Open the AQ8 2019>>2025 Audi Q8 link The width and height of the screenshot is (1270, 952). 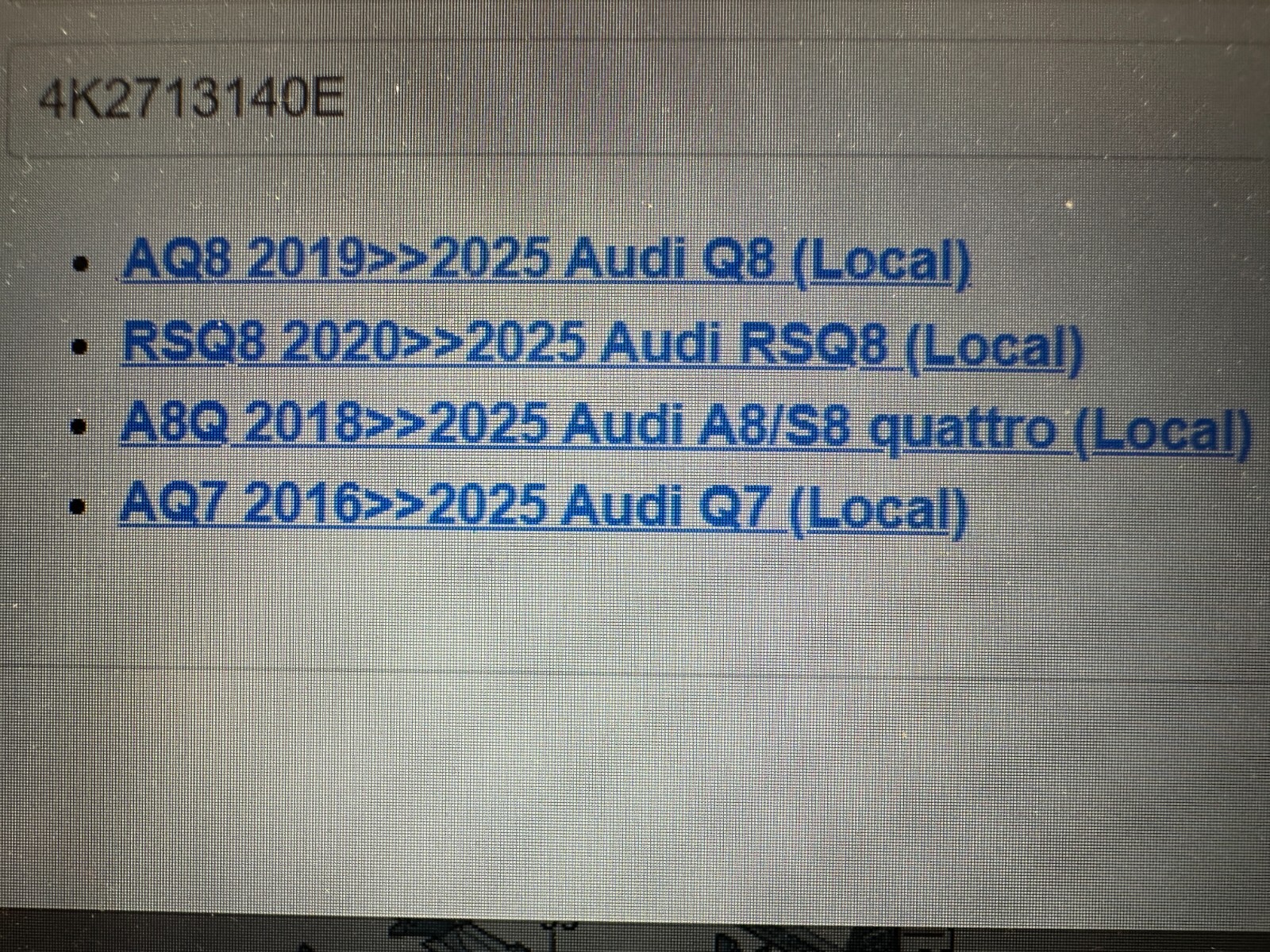tap(546, 259)
